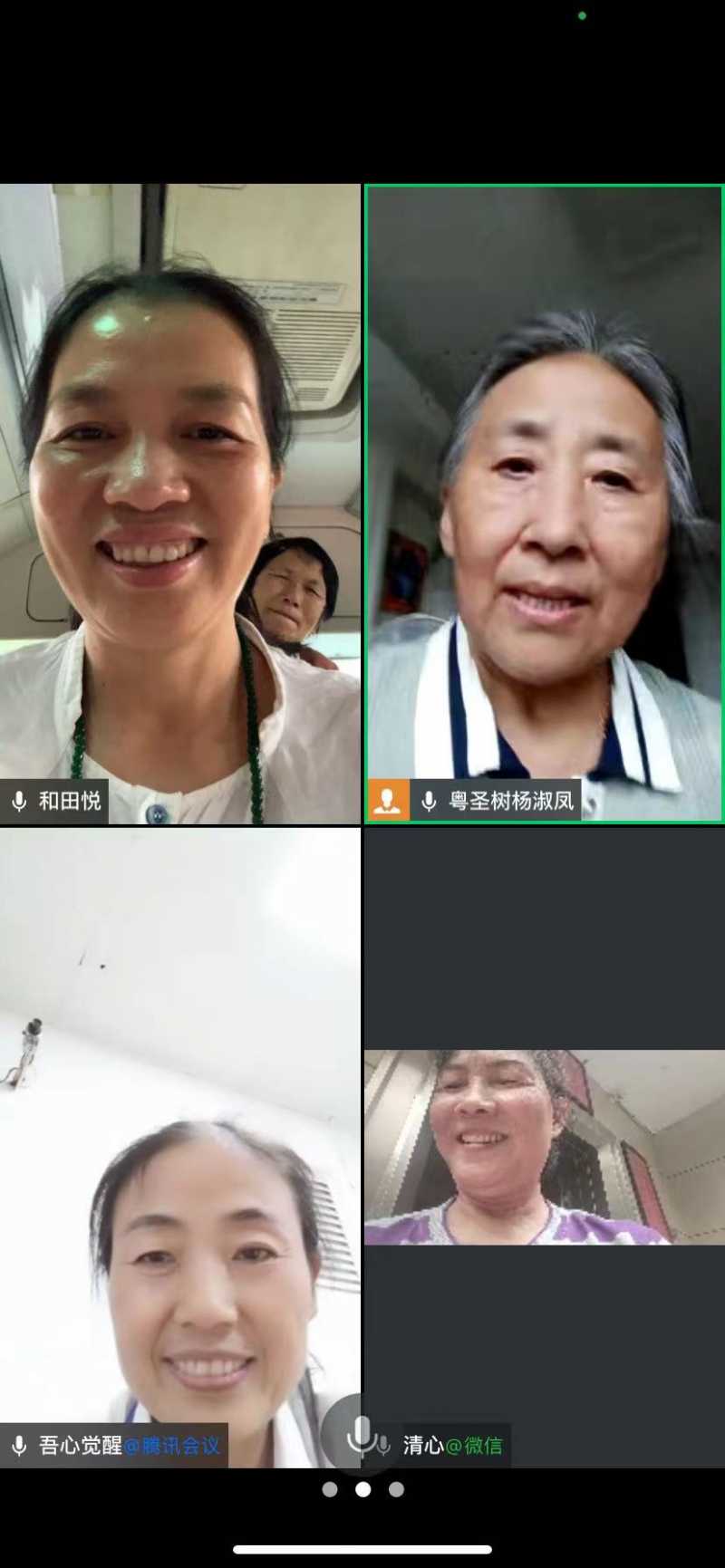Go to the first page indicator dot

pyautogui.click(x=330, y=1489)
